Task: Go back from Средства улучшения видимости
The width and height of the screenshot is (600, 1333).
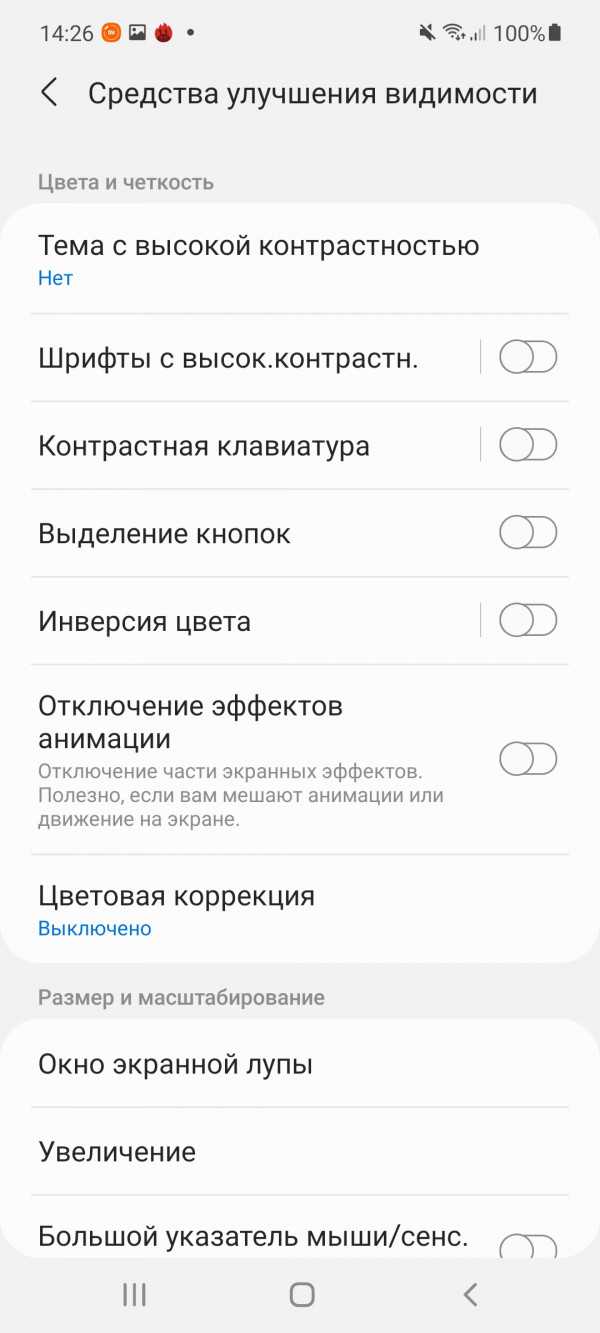Action: coord(49,93)
